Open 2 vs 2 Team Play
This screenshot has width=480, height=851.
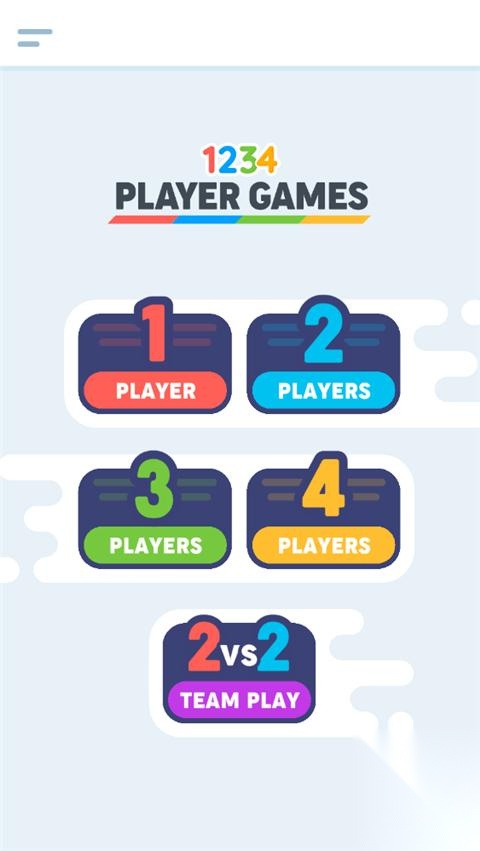pyautogui.click(x=239, y=669)
